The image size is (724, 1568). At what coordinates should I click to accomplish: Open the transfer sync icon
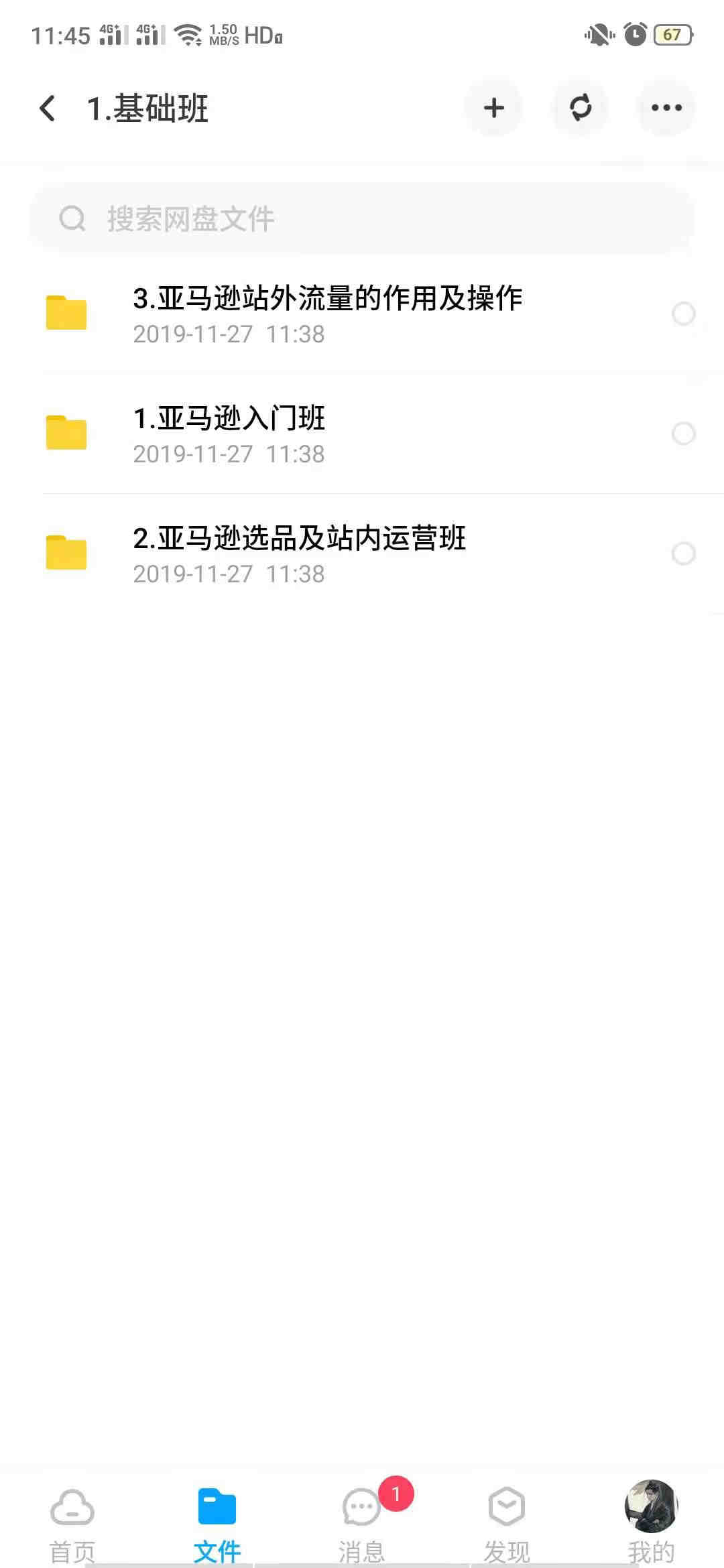pyautogui.click(x=581, y=108)
